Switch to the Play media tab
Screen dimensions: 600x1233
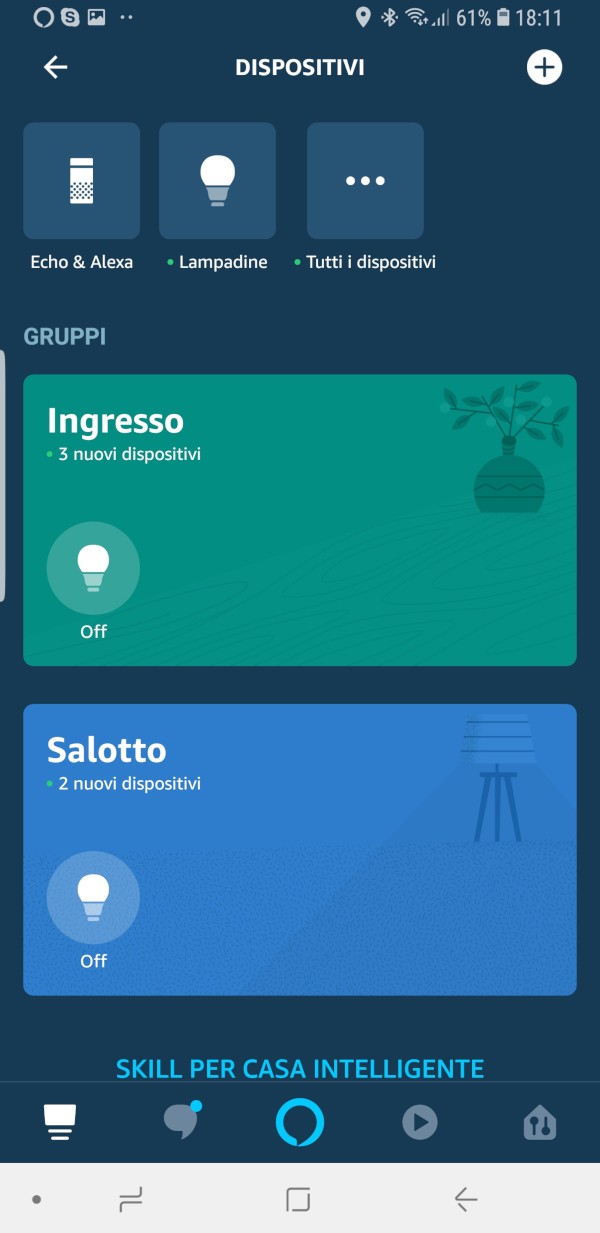(x=420, y=1122)
